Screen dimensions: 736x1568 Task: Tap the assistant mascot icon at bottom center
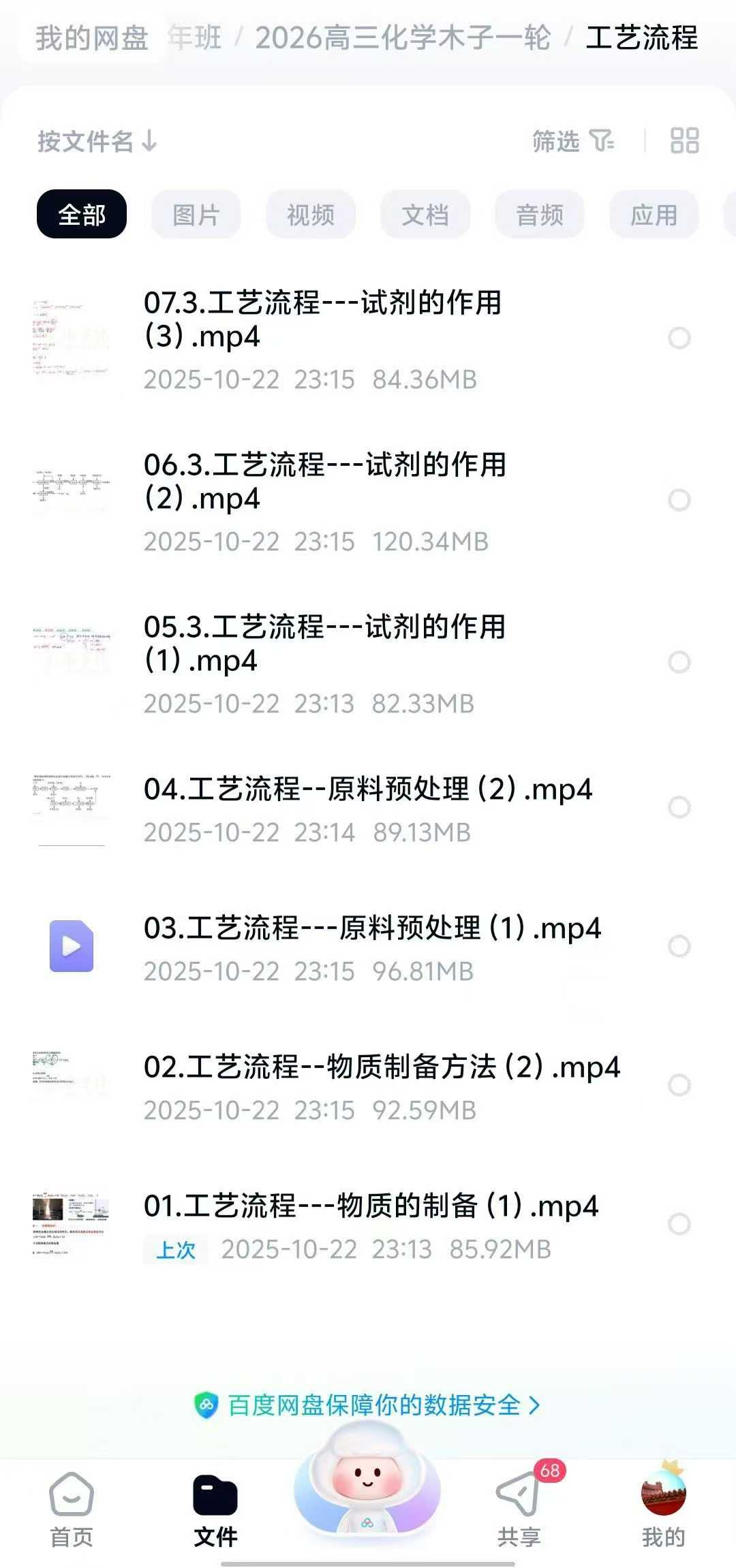367,1485
